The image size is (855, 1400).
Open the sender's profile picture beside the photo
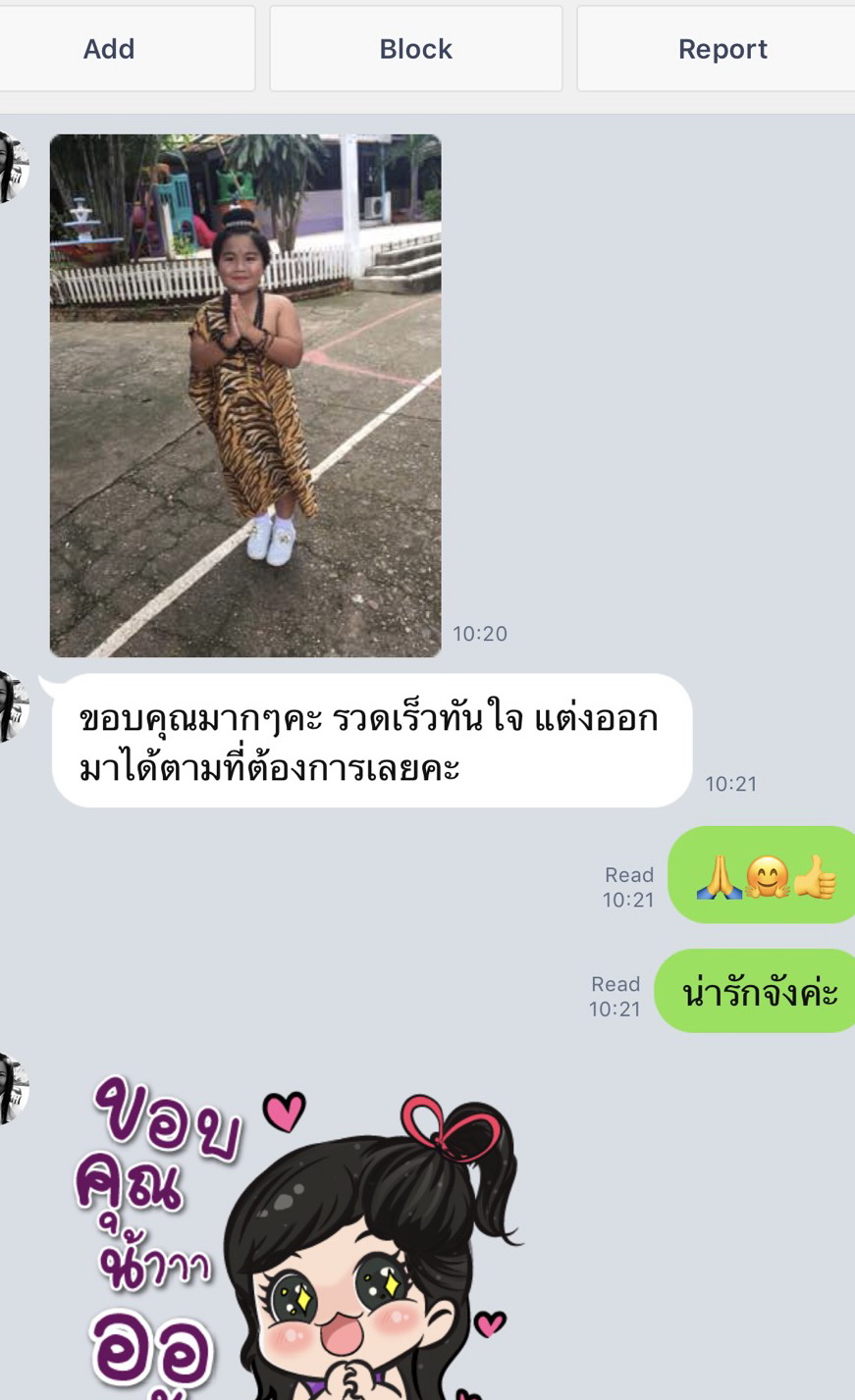click(x=12, y=167)
